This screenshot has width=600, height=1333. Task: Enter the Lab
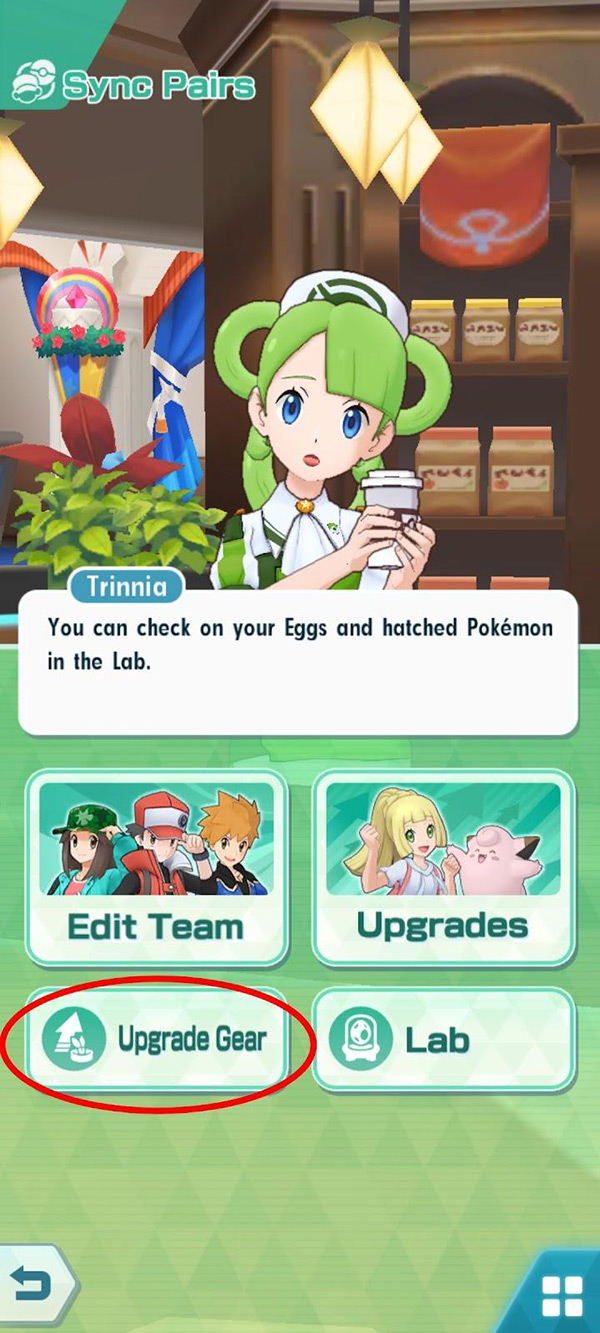coord(444,1040)
